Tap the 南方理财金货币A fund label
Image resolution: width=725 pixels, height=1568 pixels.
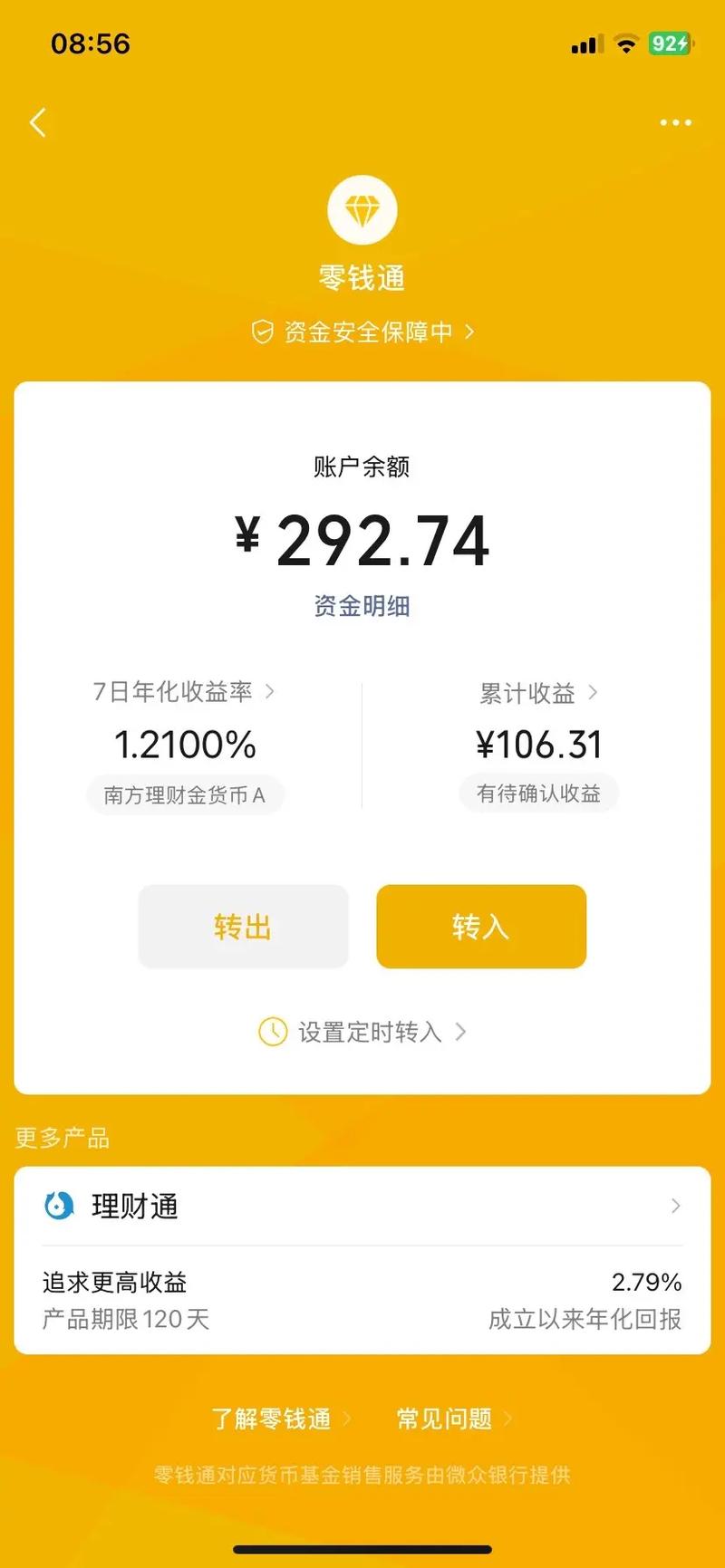click(185, 795)
